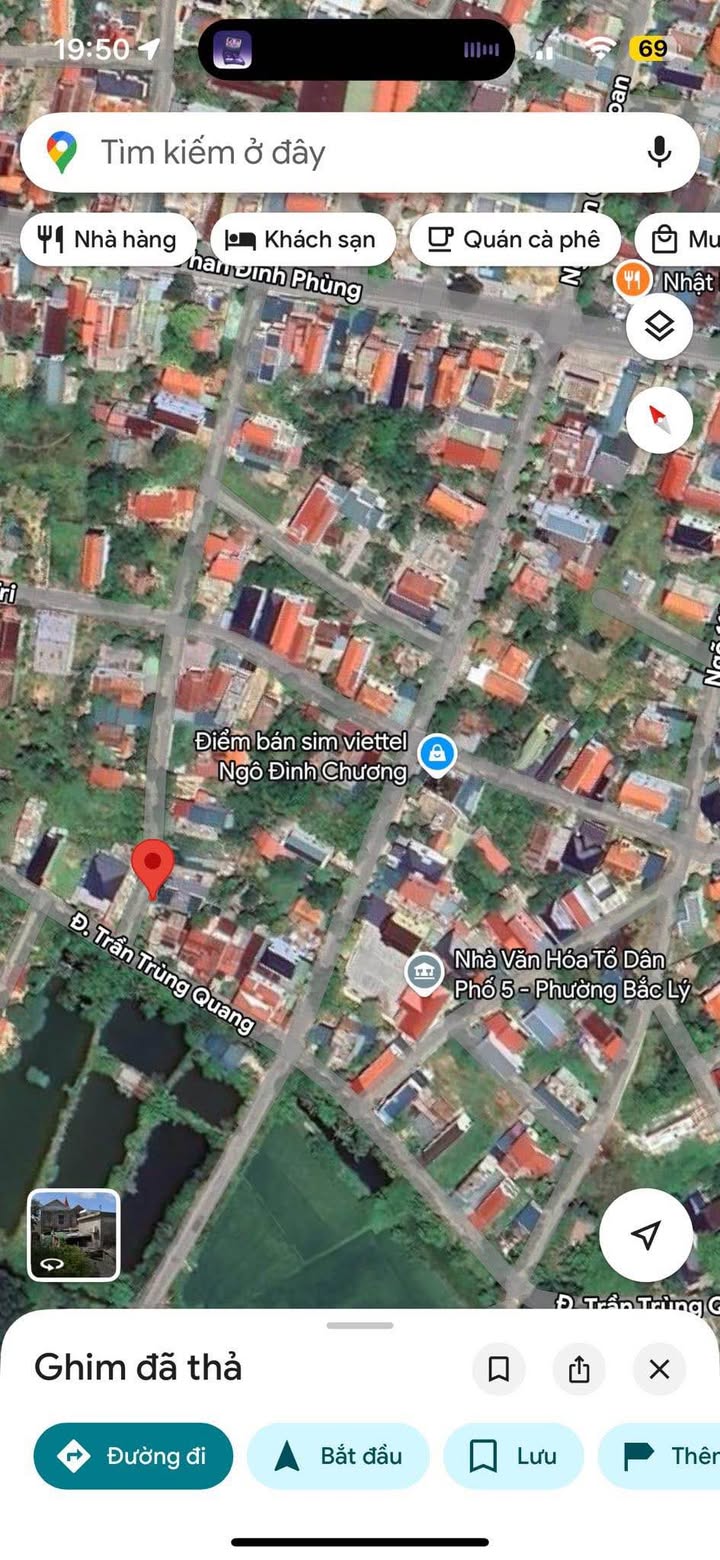Expand the bottom sheet drag handle
Image resolution: width=720 pixels, height=1560 pixels.
(x=360, y=1325)
